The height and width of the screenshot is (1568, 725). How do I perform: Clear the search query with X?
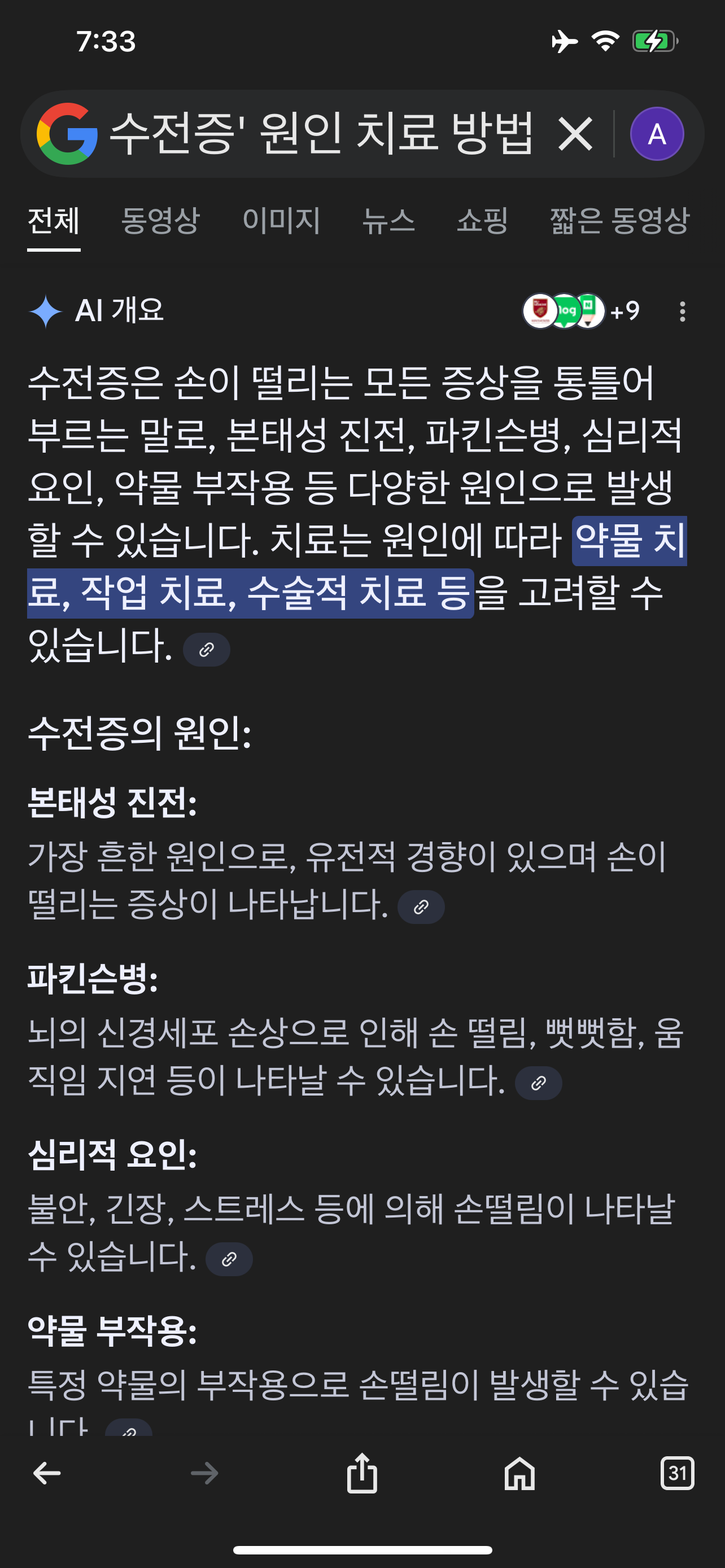(575, 134)
